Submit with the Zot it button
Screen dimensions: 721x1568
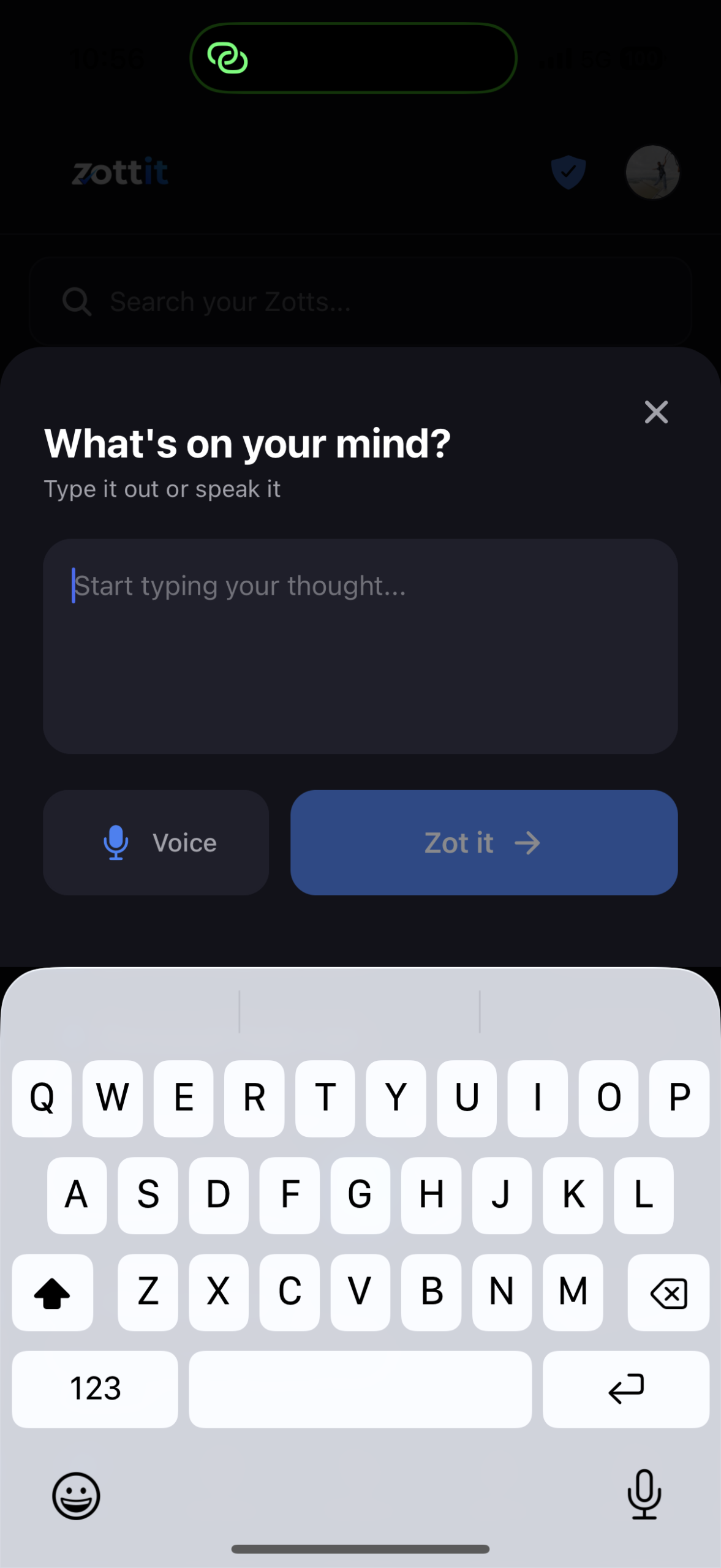[x=484, y=843]
